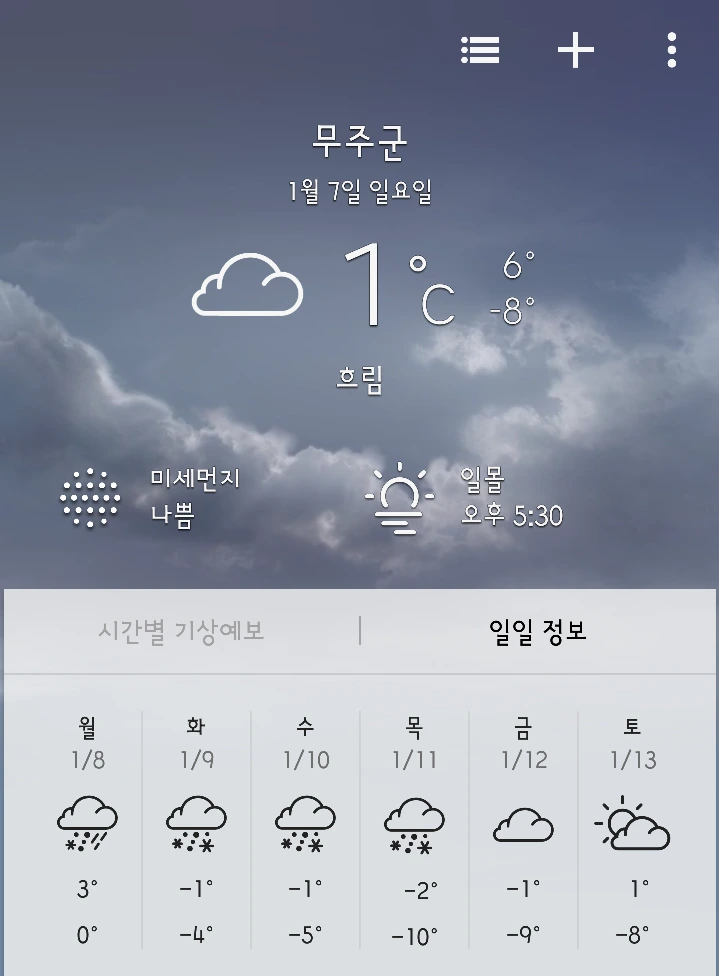Viewport: 719px width, 976px height.
Task: Switch to 시간별 기상예보 tab
Action: tap(181, 631)
